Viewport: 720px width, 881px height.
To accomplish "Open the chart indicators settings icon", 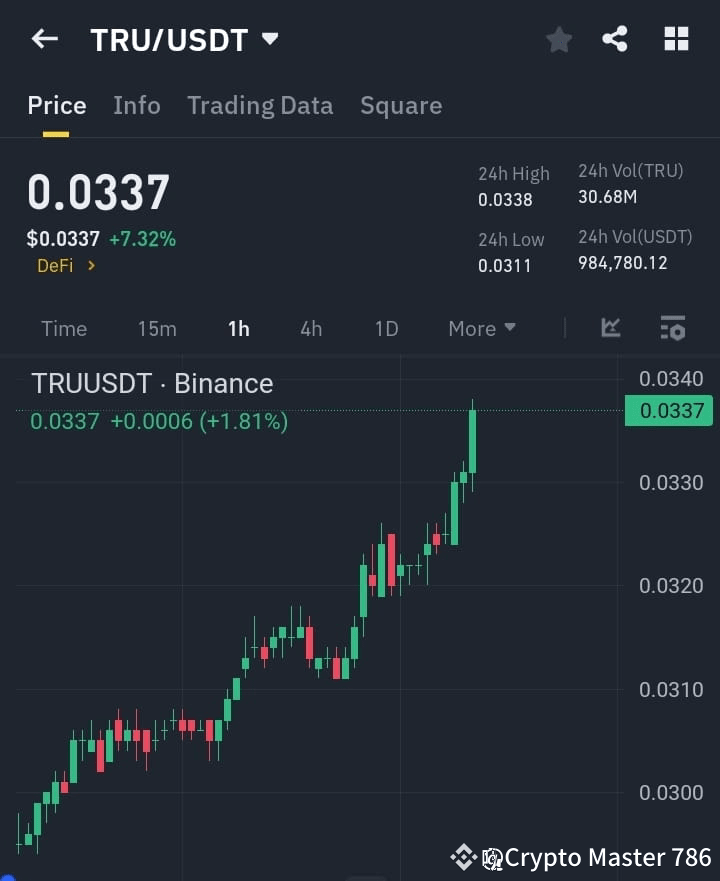I will [x=672, y=328].
